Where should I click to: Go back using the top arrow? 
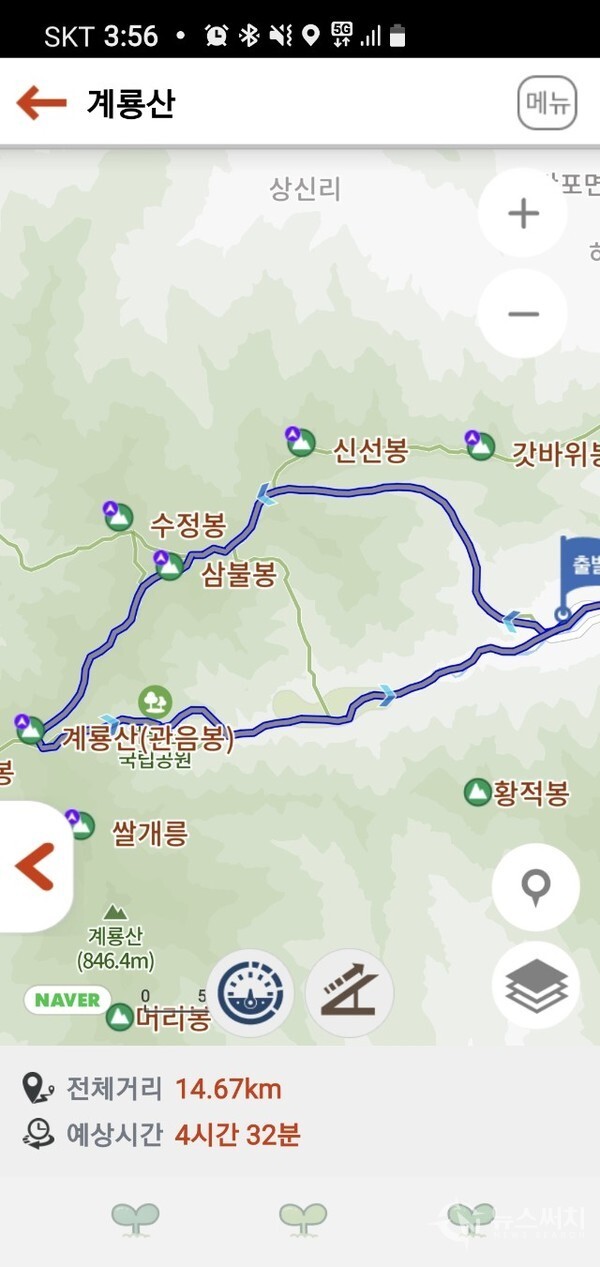tap(42, 102)
